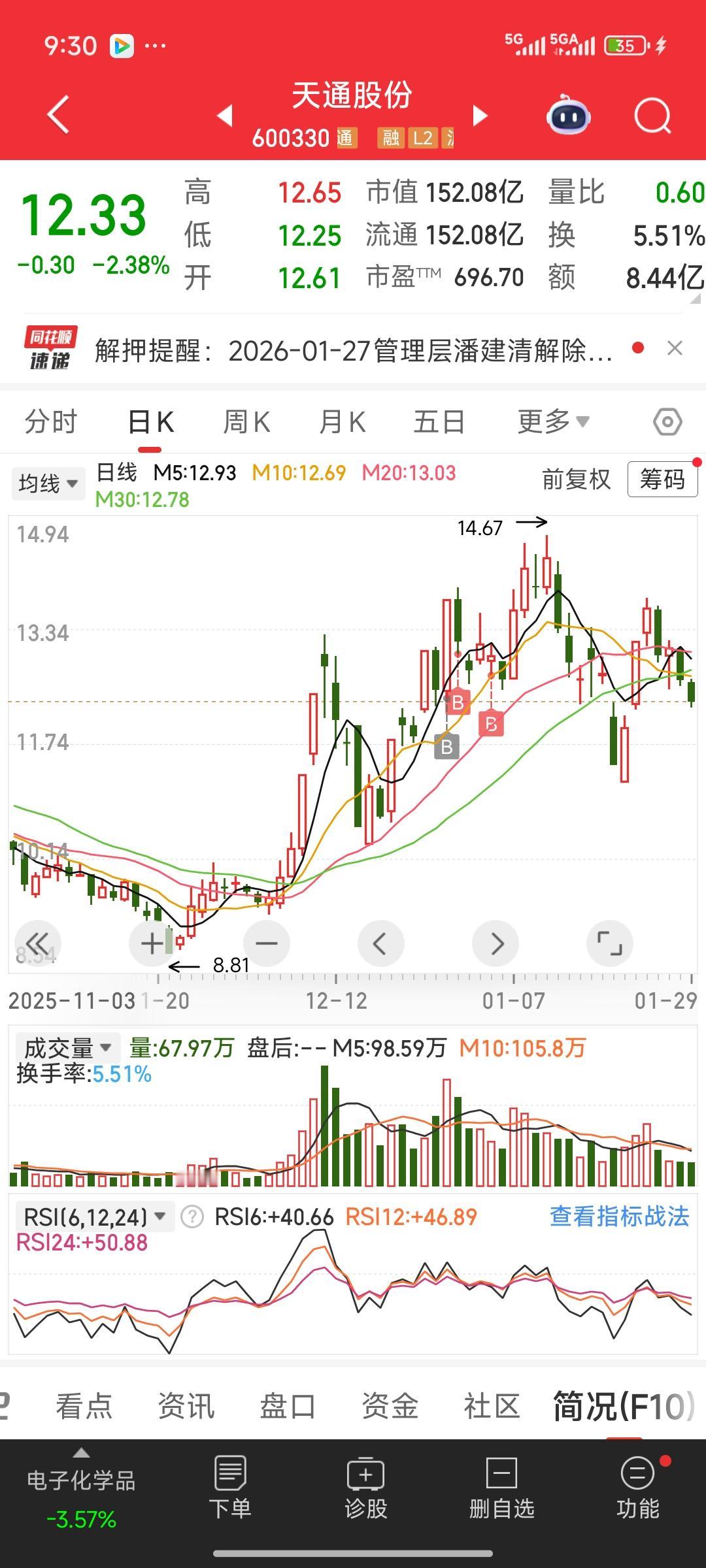Image resolution: width=706 pixels, height=1568 pixels.
Task: Switch to the previous stock arrow
Action: pos(225,116)
